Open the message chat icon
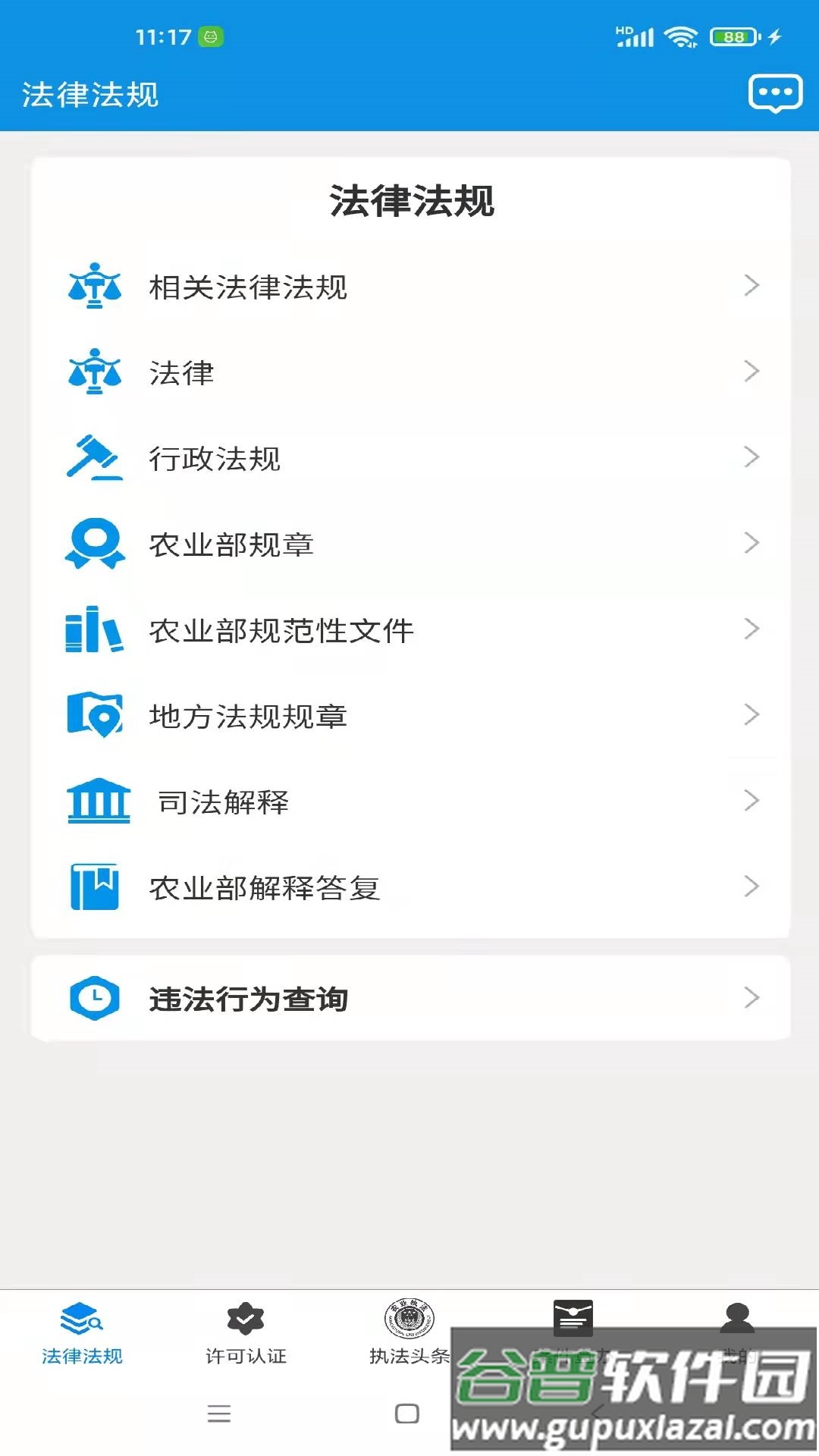Viewport: 819px width, 1456px height. [x=774, y=94]
